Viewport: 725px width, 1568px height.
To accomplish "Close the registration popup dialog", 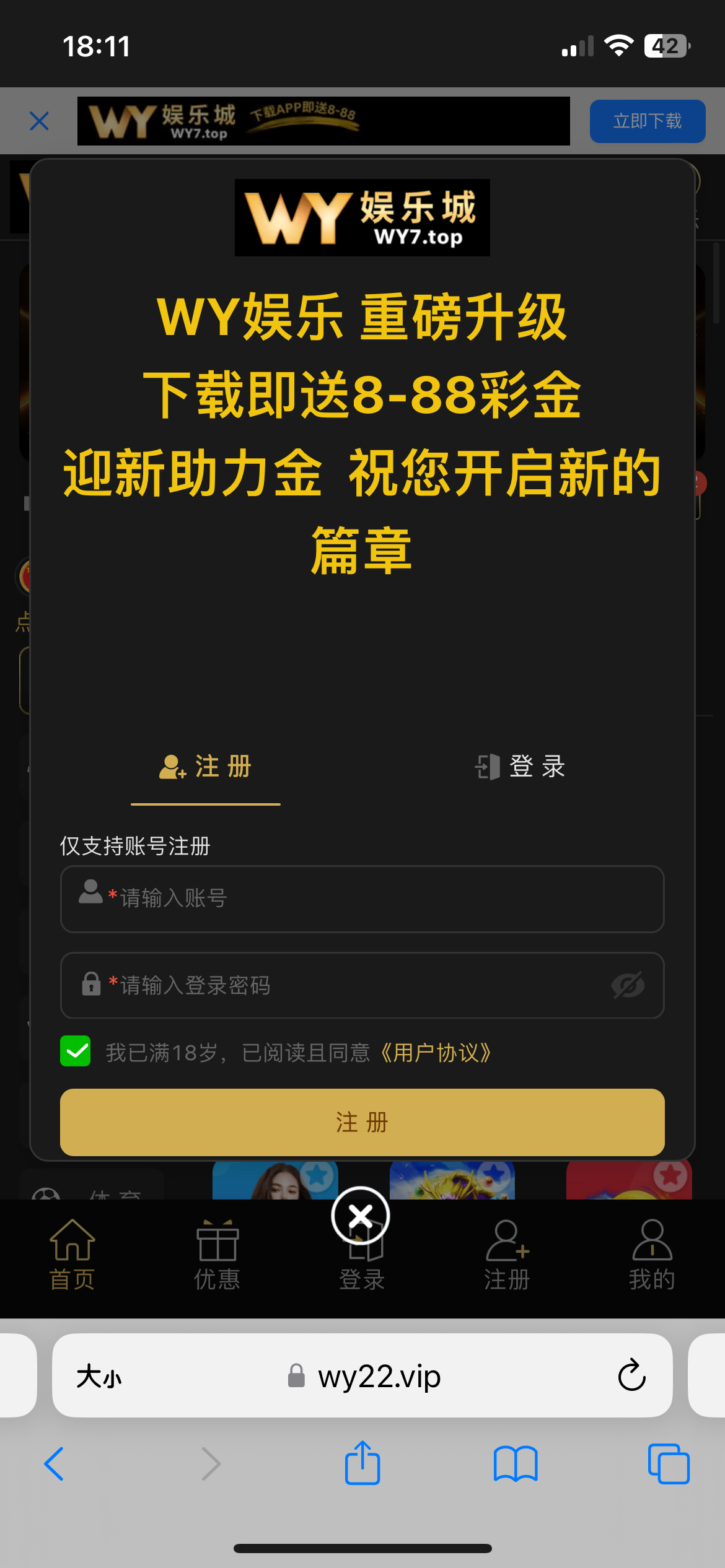I will pos(361,1216).
